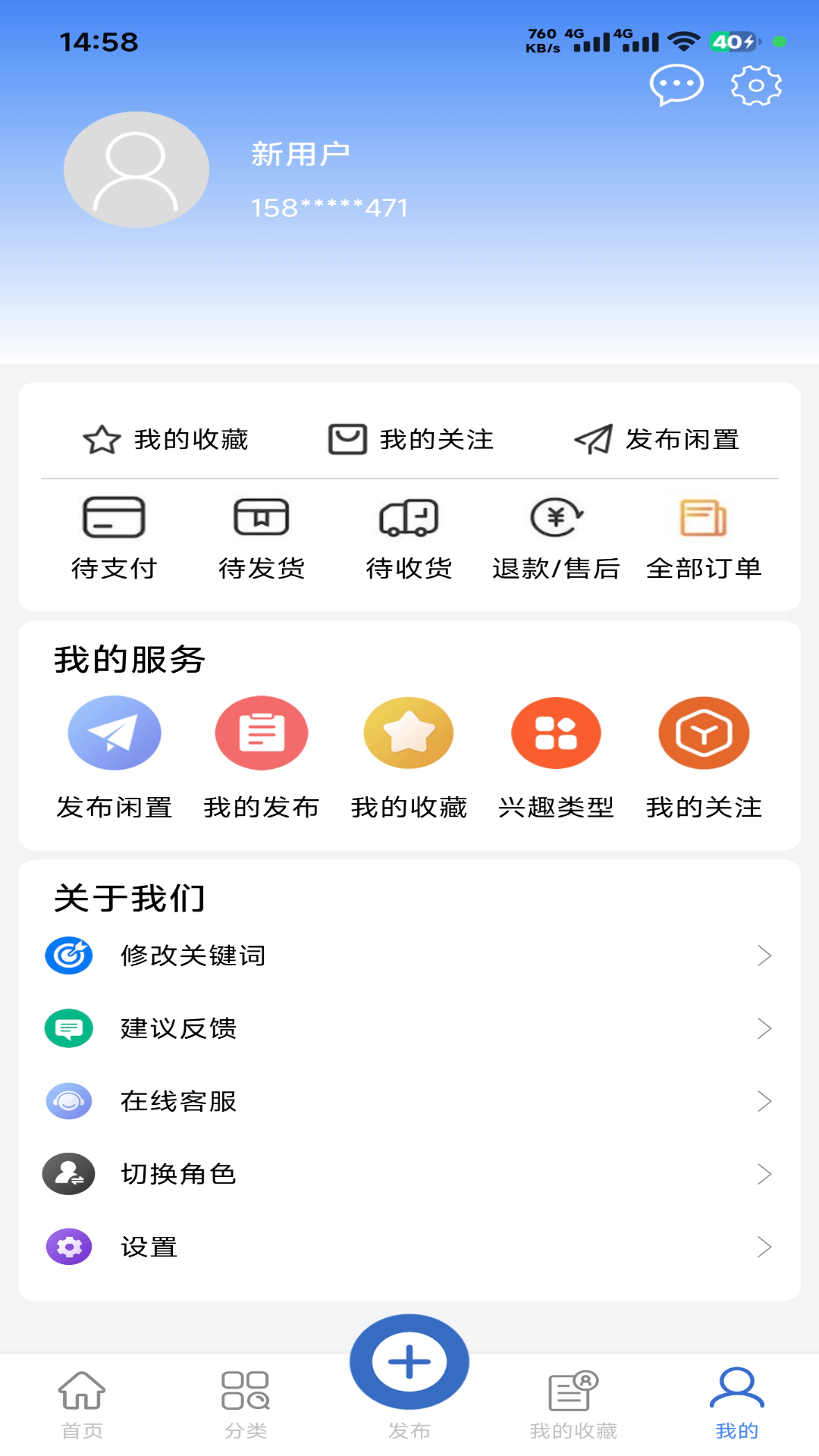Open settings via the gear icon top right
Viewport: 819px width, 1456px height.
point(755,85)
